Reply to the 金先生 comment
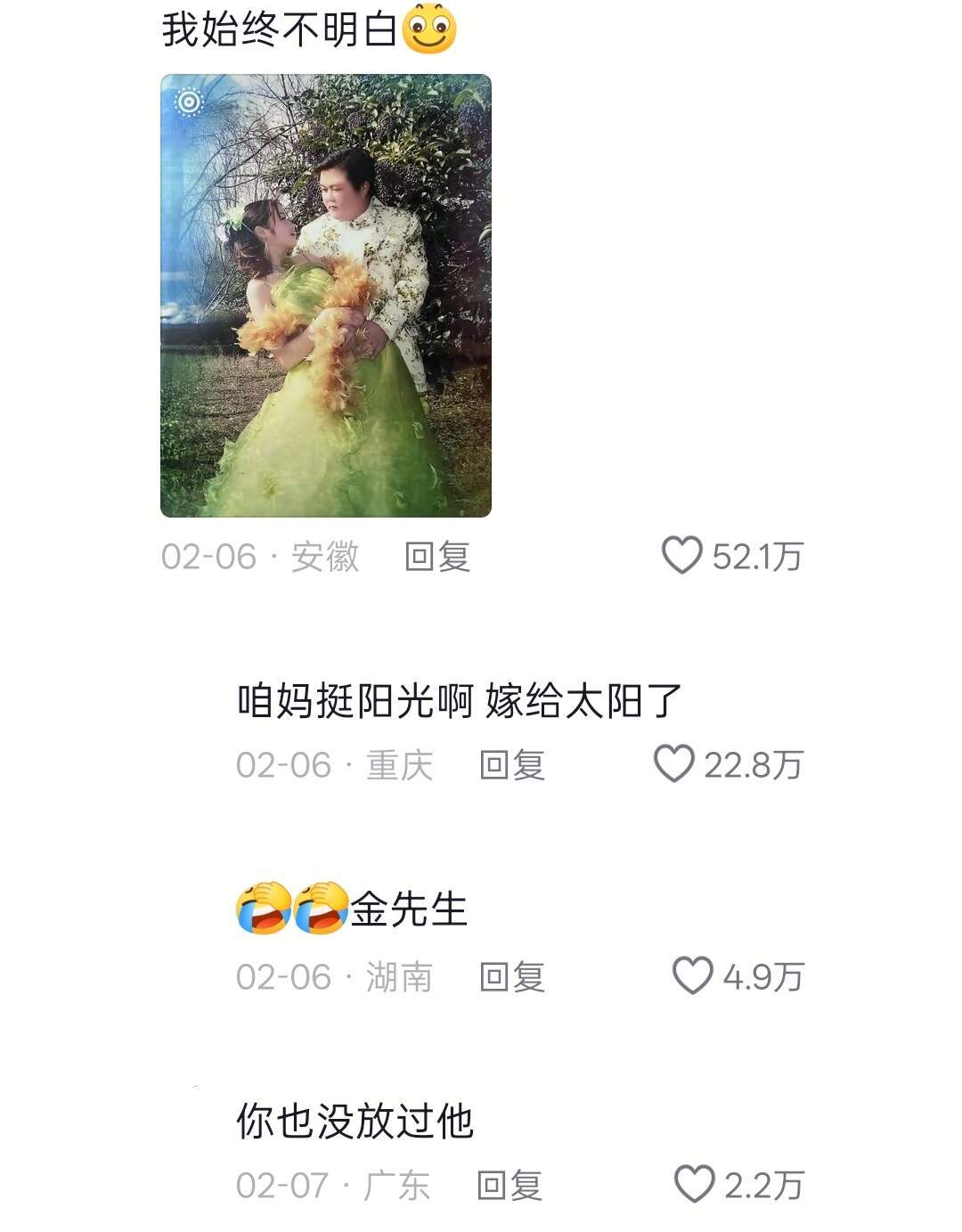962x1232 pixels. 512,977
